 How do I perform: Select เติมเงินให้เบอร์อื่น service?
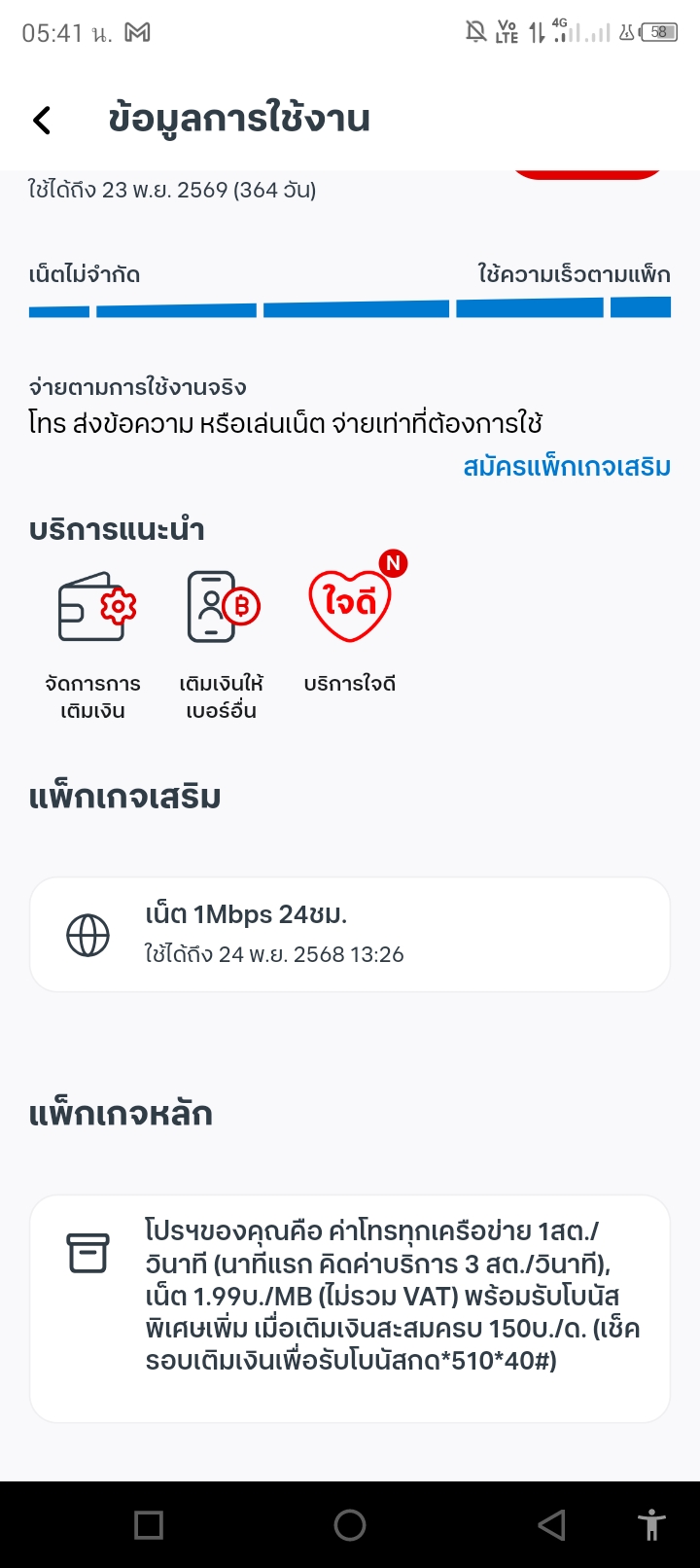click(222, 644)
